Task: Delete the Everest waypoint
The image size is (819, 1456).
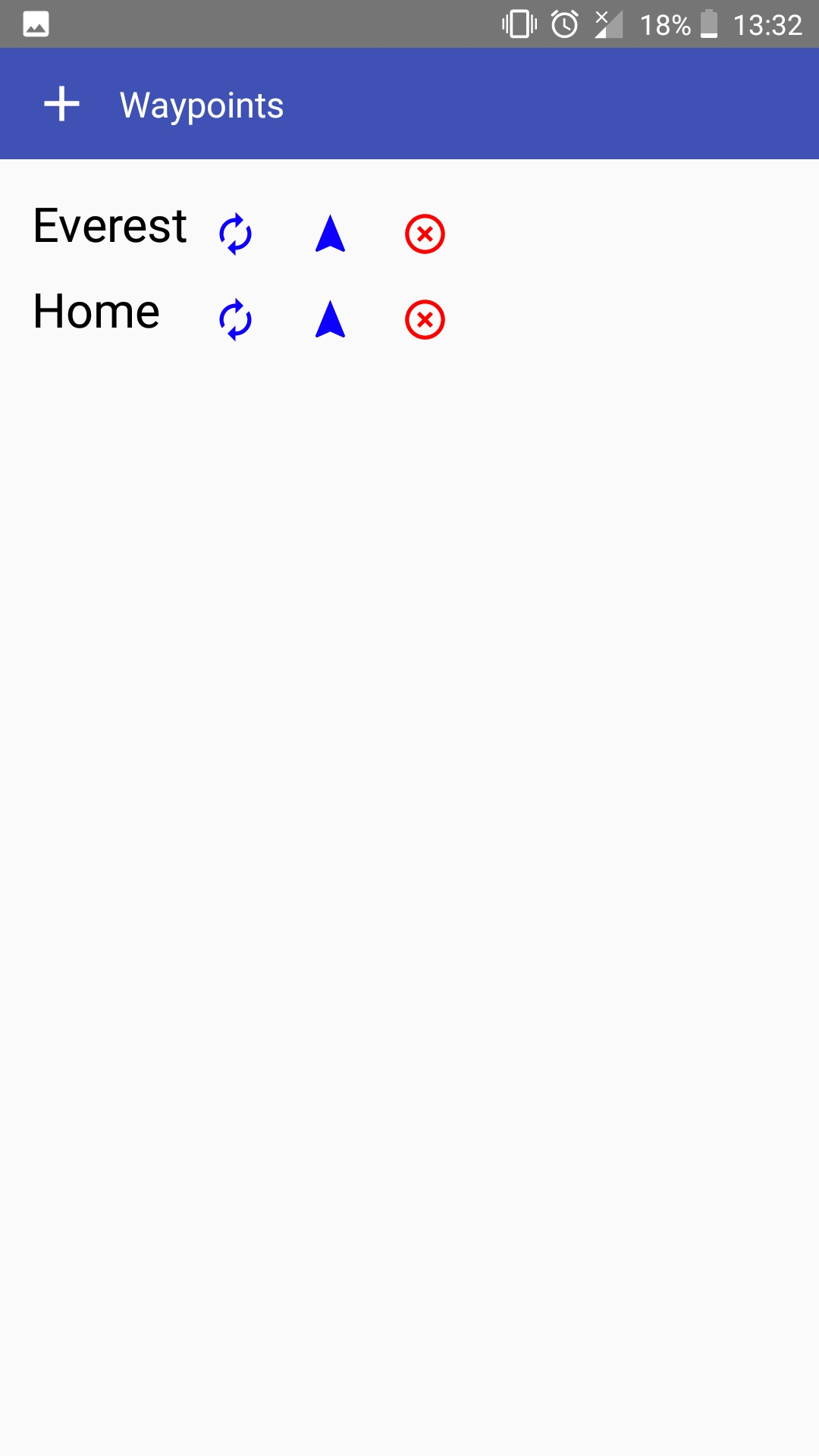Action: click(425, 234)
